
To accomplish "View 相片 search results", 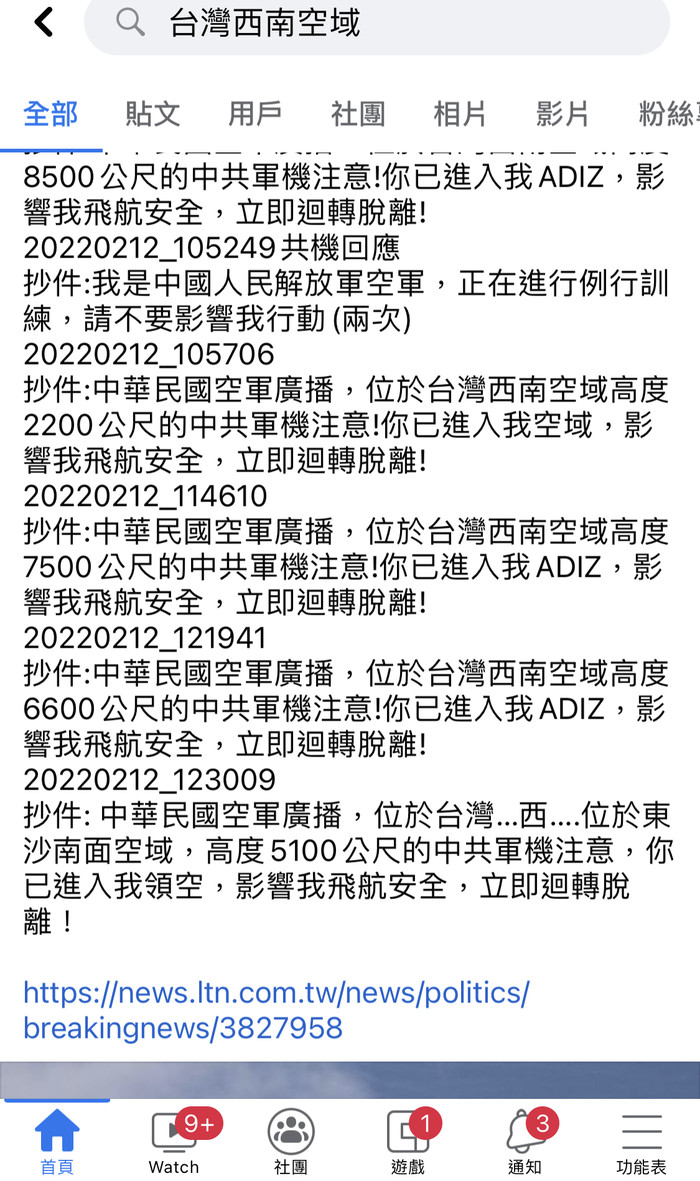I will [460, 114].
